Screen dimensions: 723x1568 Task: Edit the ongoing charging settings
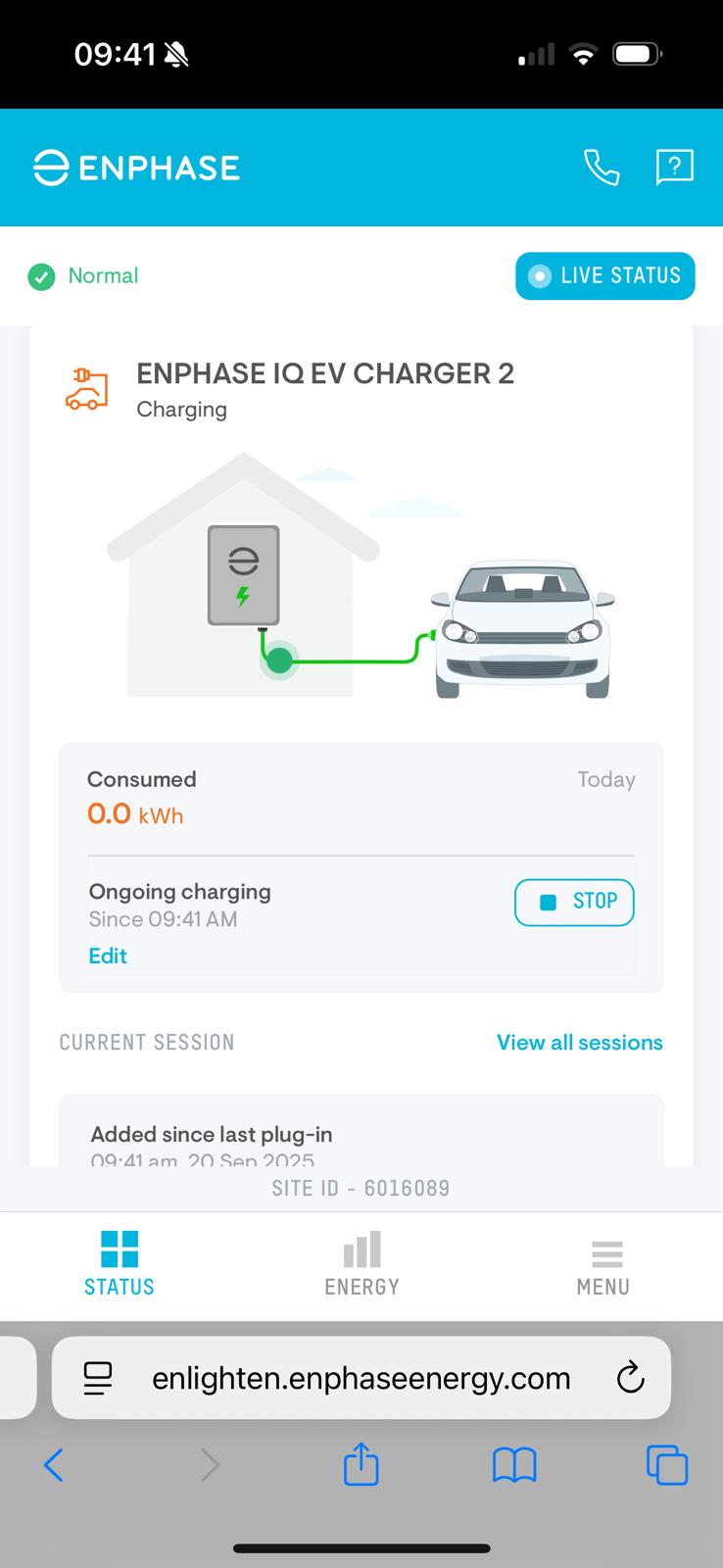[108, 955]
